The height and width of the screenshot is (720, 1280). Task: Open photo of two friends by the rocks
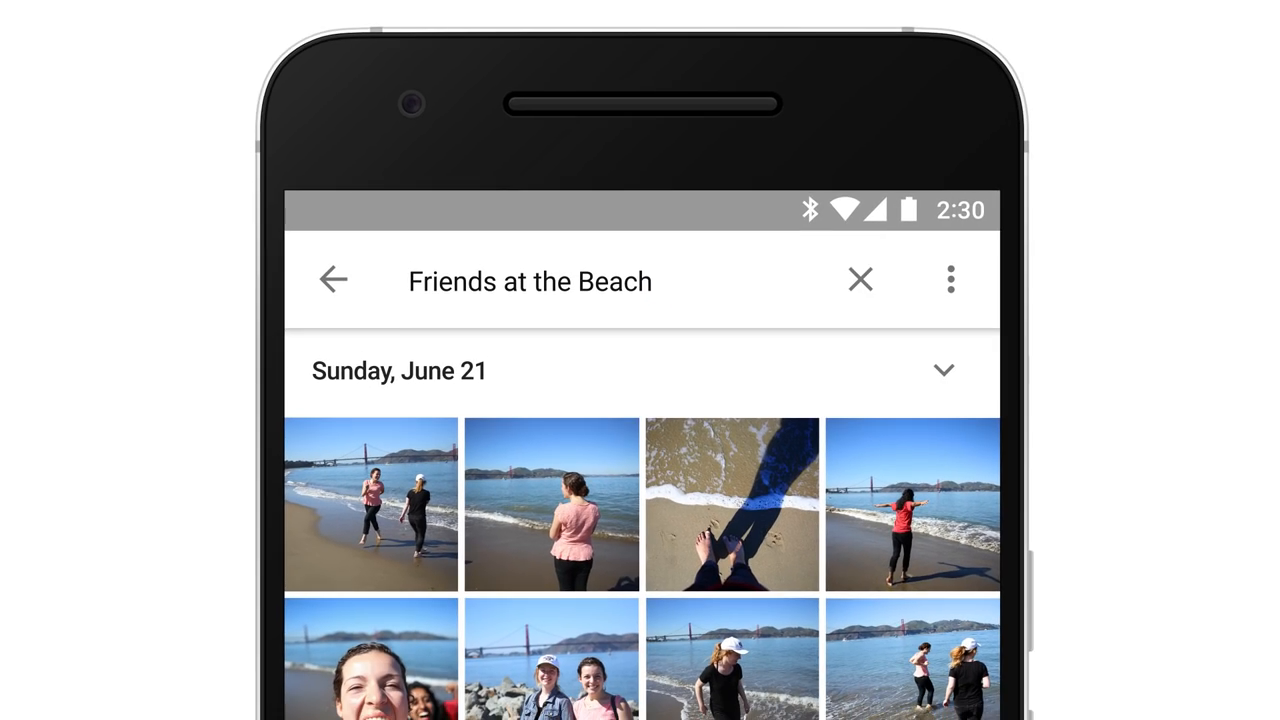pos(552,658)
